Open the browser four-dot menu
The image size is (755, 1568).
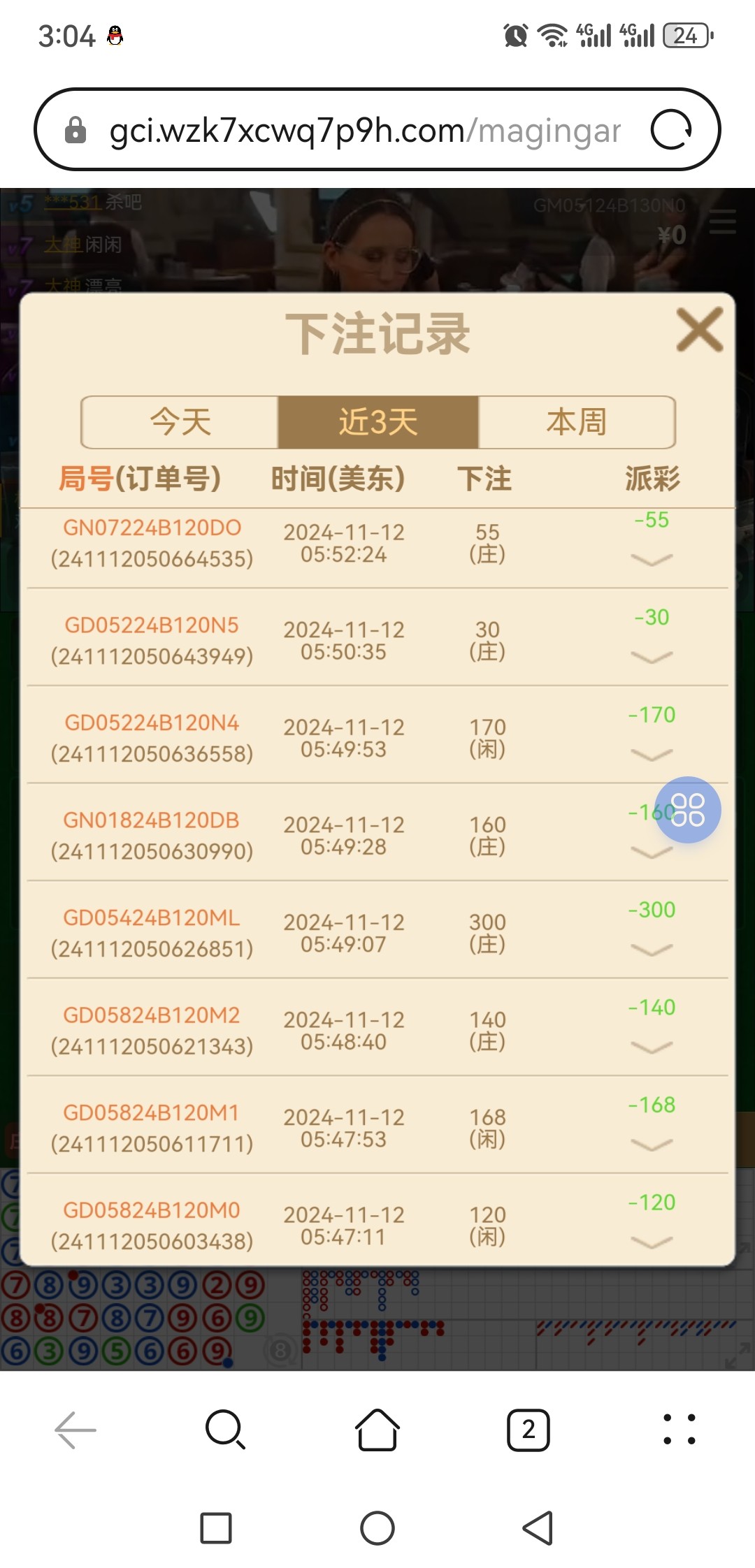[679, 1430]
